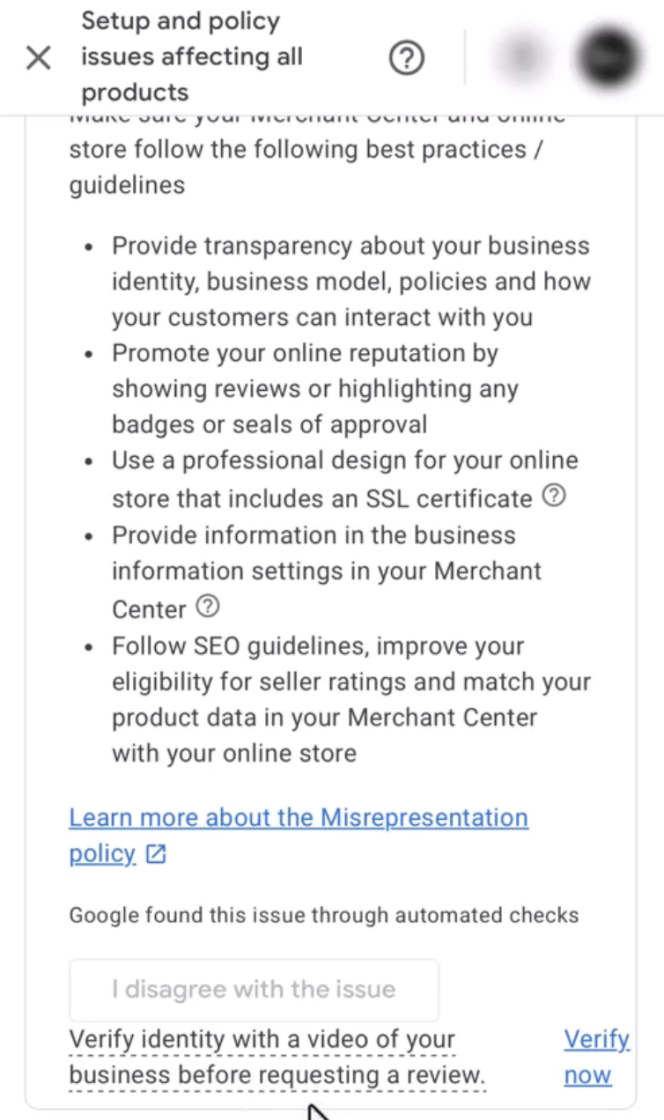Open the blurred profile avatar at top right
664x1120 pixels.
[x=608, y=57]
